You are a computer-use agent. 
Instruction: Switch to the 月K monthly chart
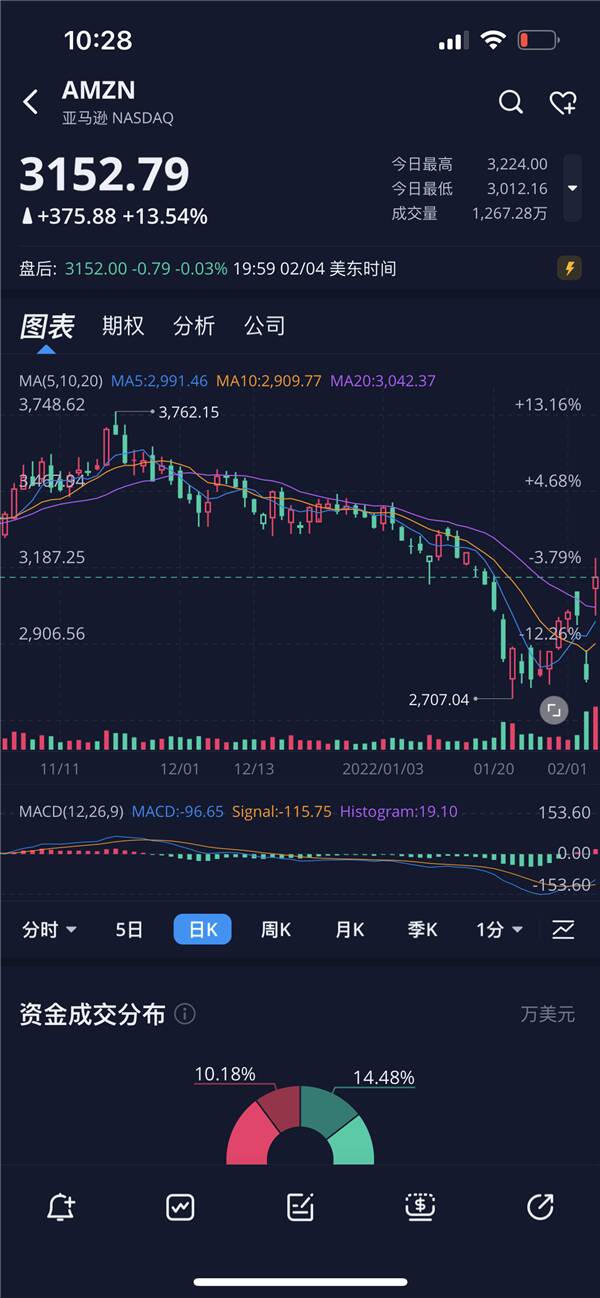coord(349,930)
